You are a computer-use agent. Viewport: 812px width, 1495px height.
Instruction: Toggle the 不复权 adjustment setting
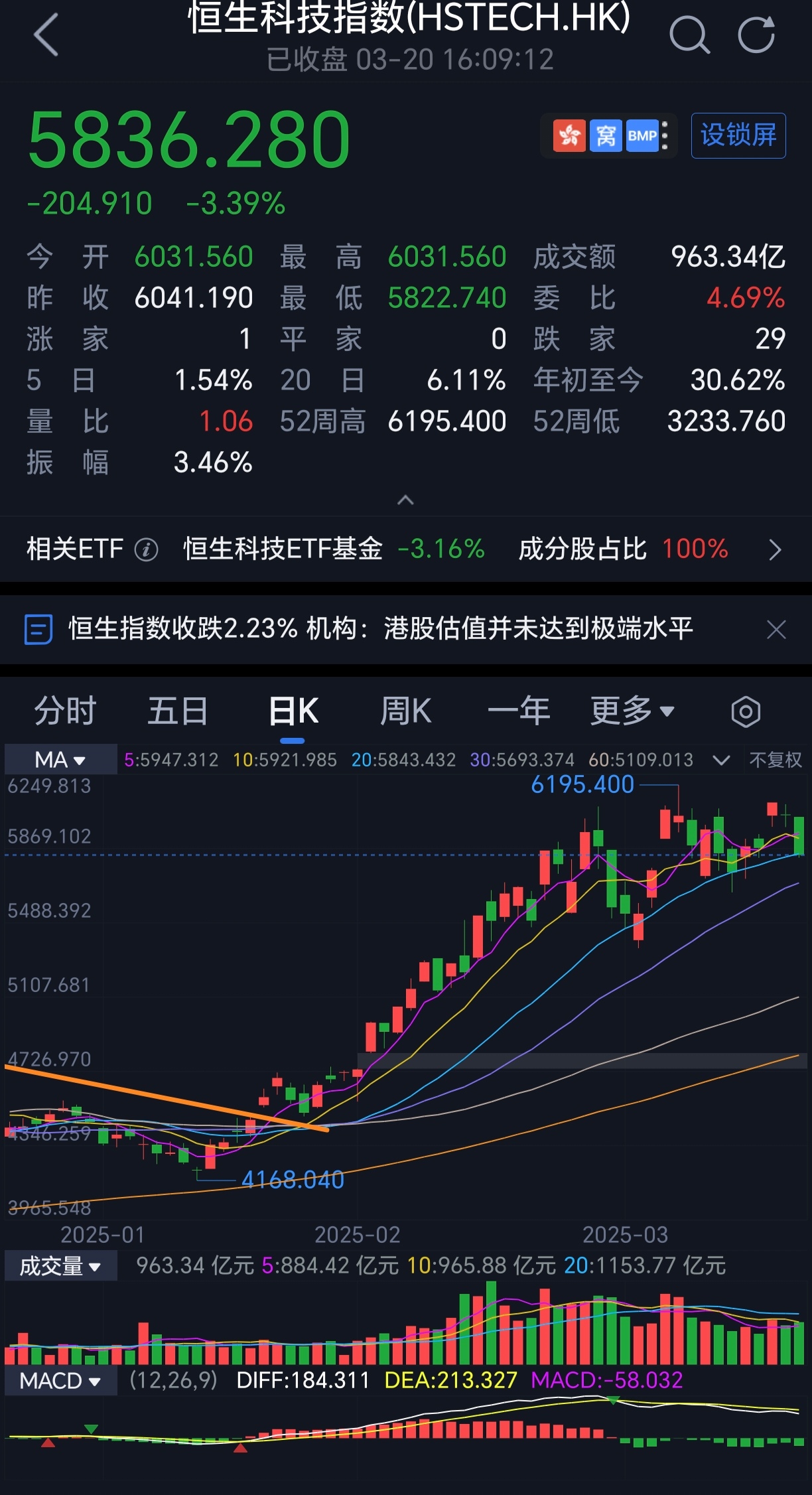[775, 758]
